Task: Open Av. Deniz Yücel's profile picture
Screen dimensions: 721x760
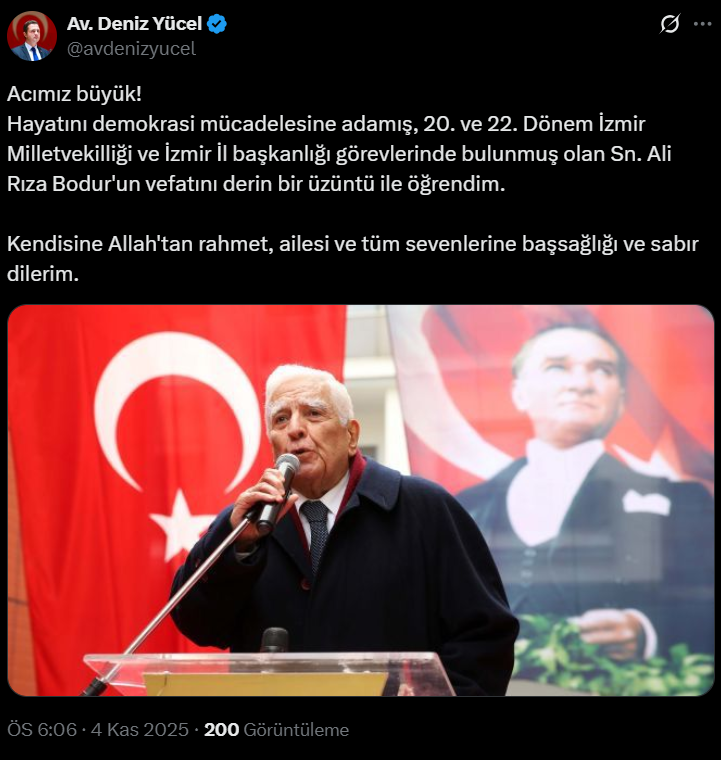Action: 32,36
